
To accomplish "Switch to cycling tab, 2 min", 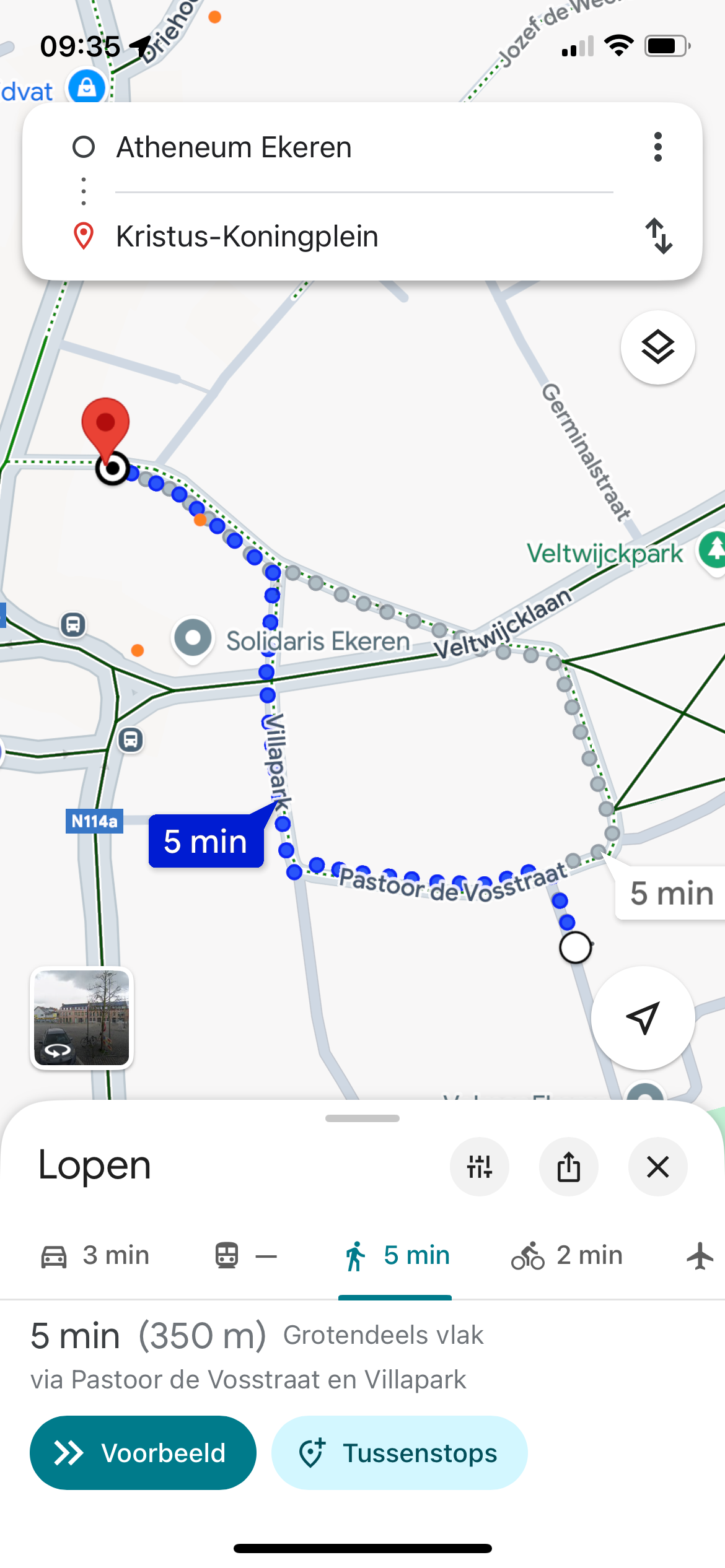I will (x=567, y=1256).
